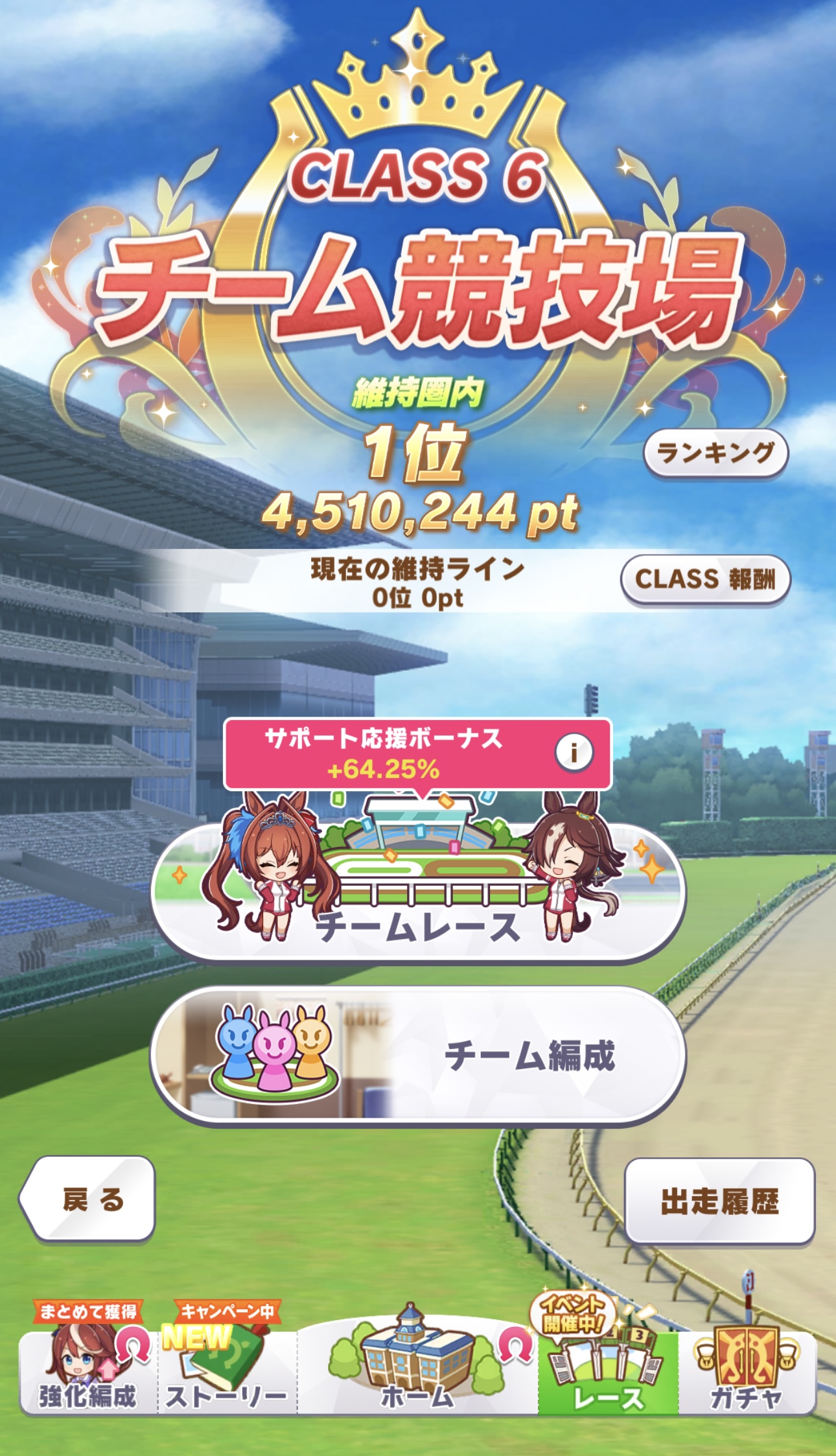This screenshot has height=1456, width=836.
Task: Open 出走履歴 race history
Action: [719, 1201]
